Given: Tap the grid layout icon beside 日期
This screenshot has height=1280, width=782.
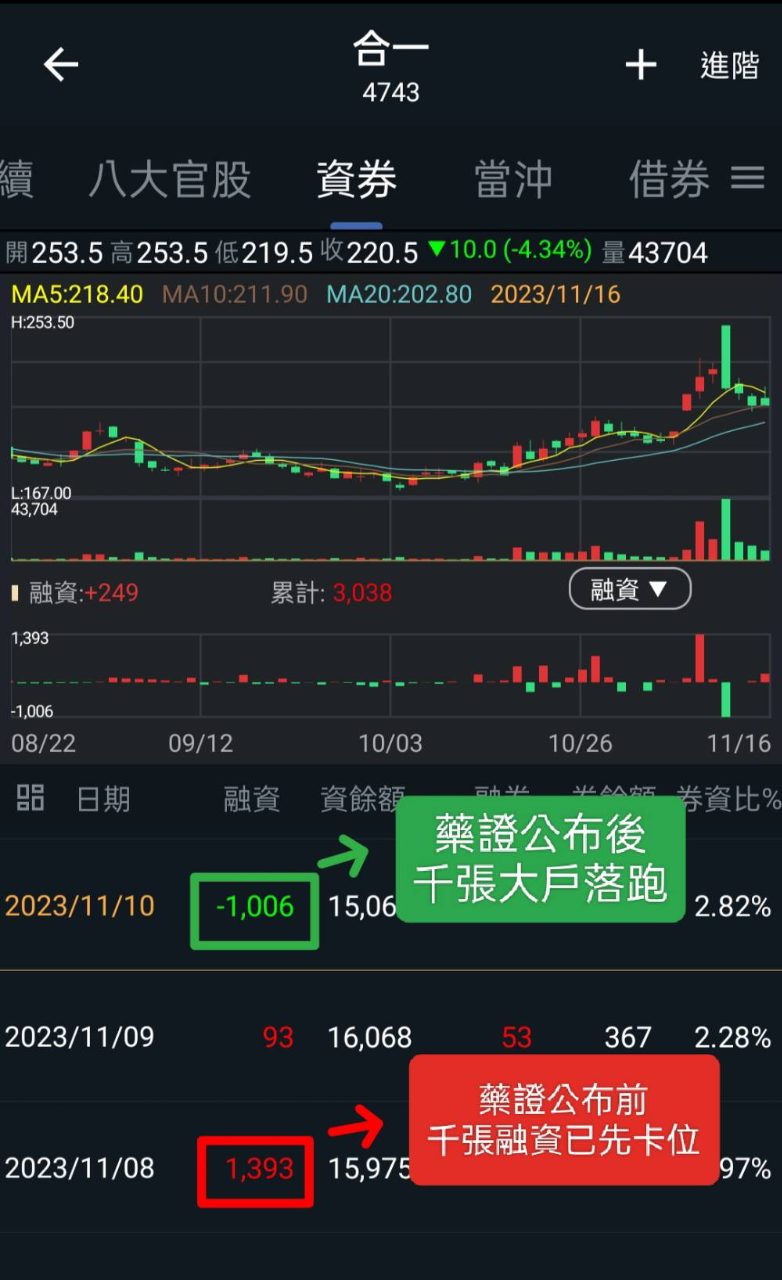Looking at the screenshot, I should click(31, 797).
